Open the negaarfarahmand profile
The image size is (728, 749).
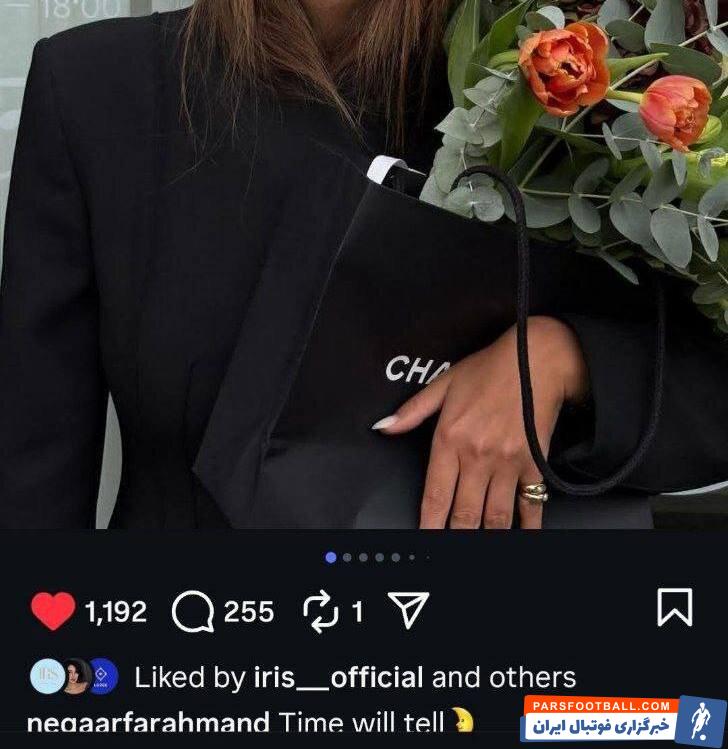point(147,723)
